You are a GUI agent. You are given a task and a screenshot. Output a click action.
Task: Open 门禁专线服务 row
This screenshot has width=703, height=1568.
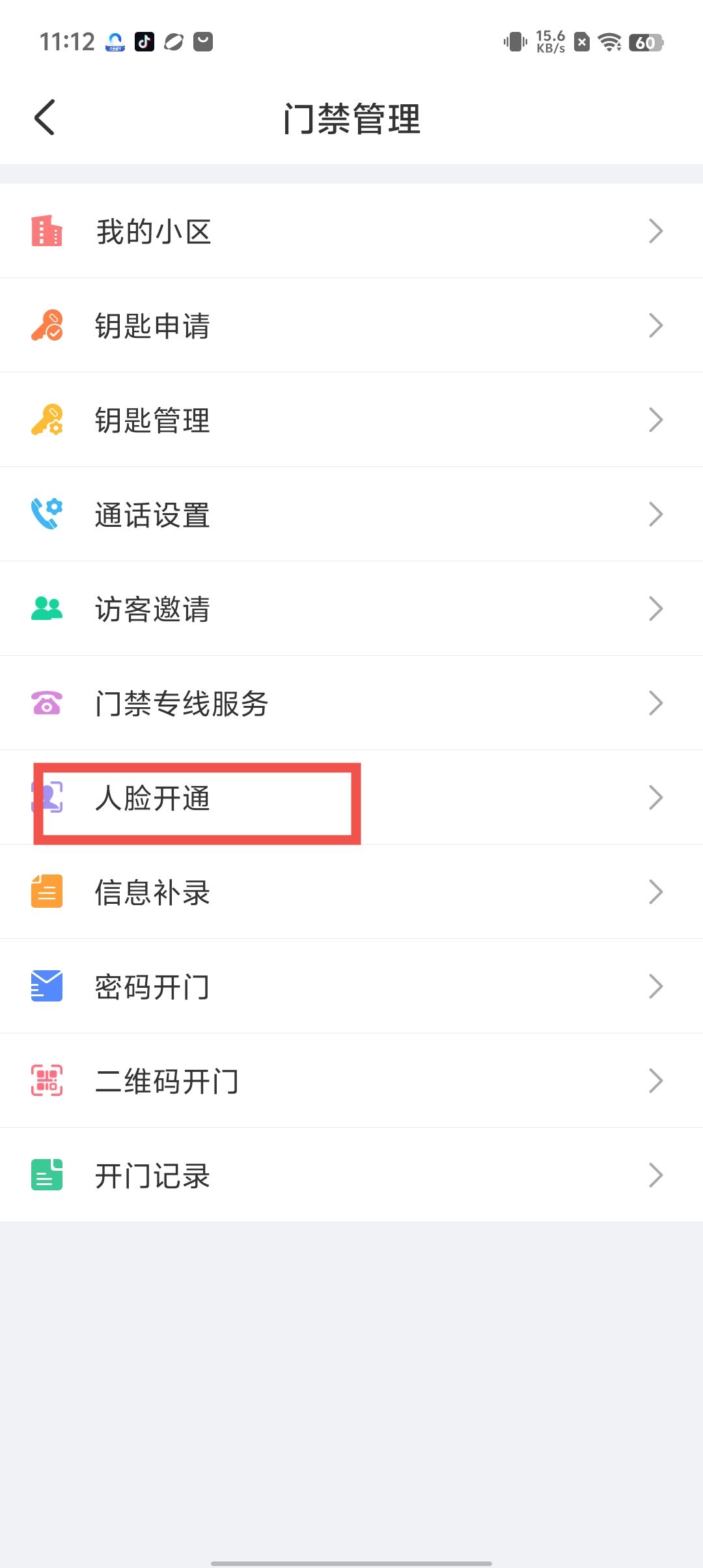tap(351, 703)
